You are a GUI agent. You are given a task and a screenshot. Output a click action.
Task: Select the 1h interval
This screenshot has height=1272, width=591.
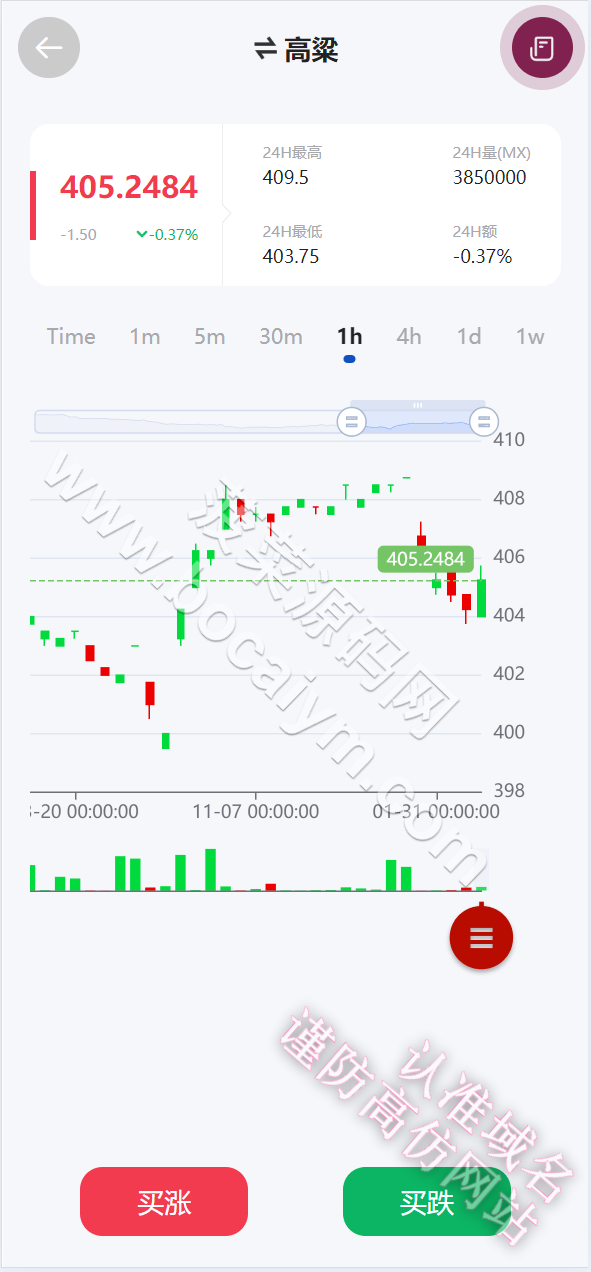coord(349,337)
